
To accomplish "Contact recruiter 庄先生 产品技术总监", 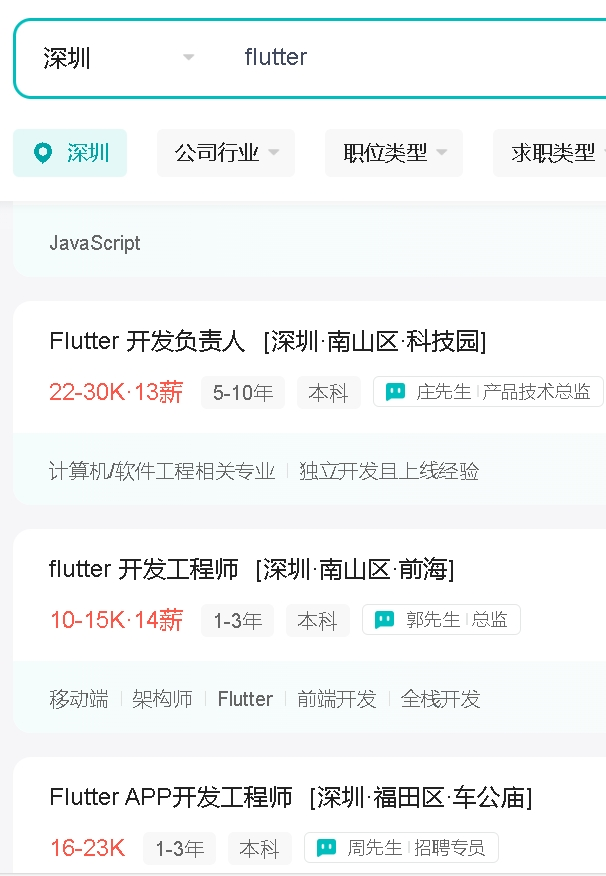I will point(488,392).
